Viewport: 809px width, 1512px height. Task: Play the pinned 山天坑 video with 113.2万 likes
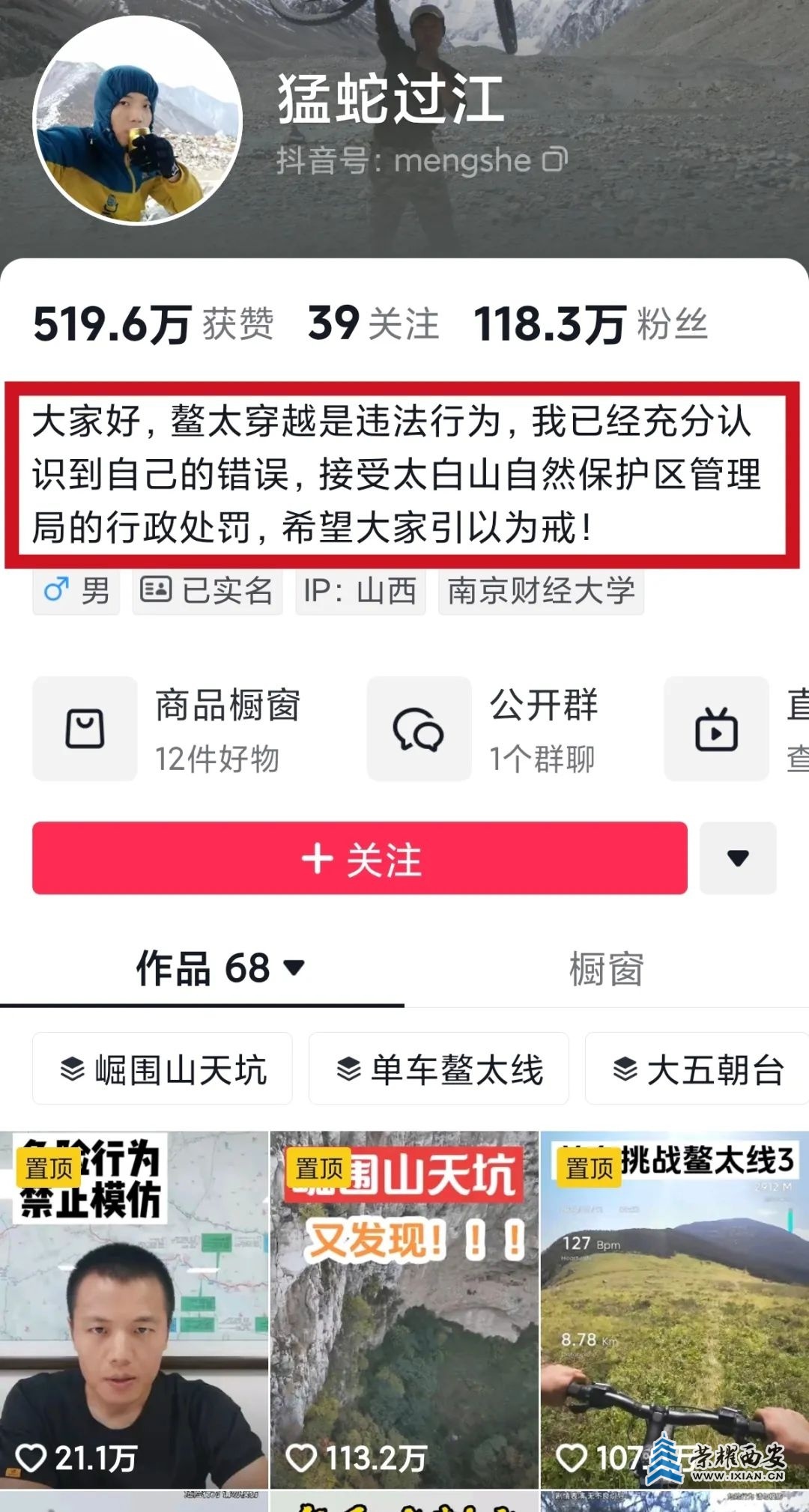(404, 1311)
